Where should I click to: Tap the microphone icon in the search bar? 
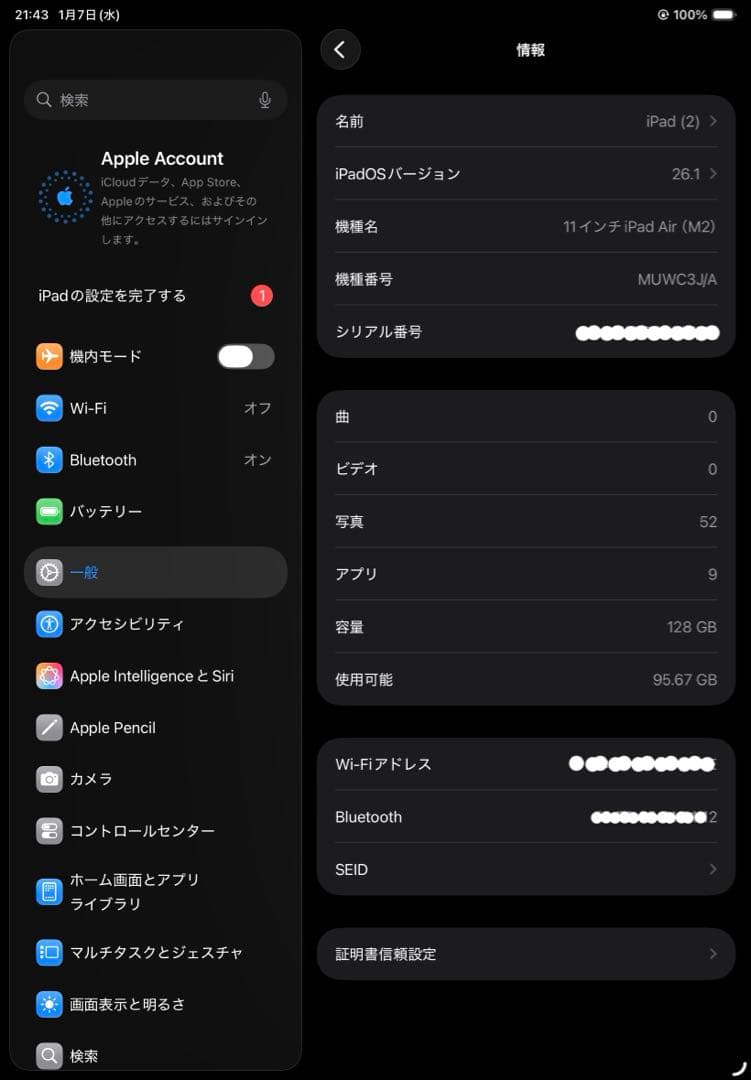point(264,100)
